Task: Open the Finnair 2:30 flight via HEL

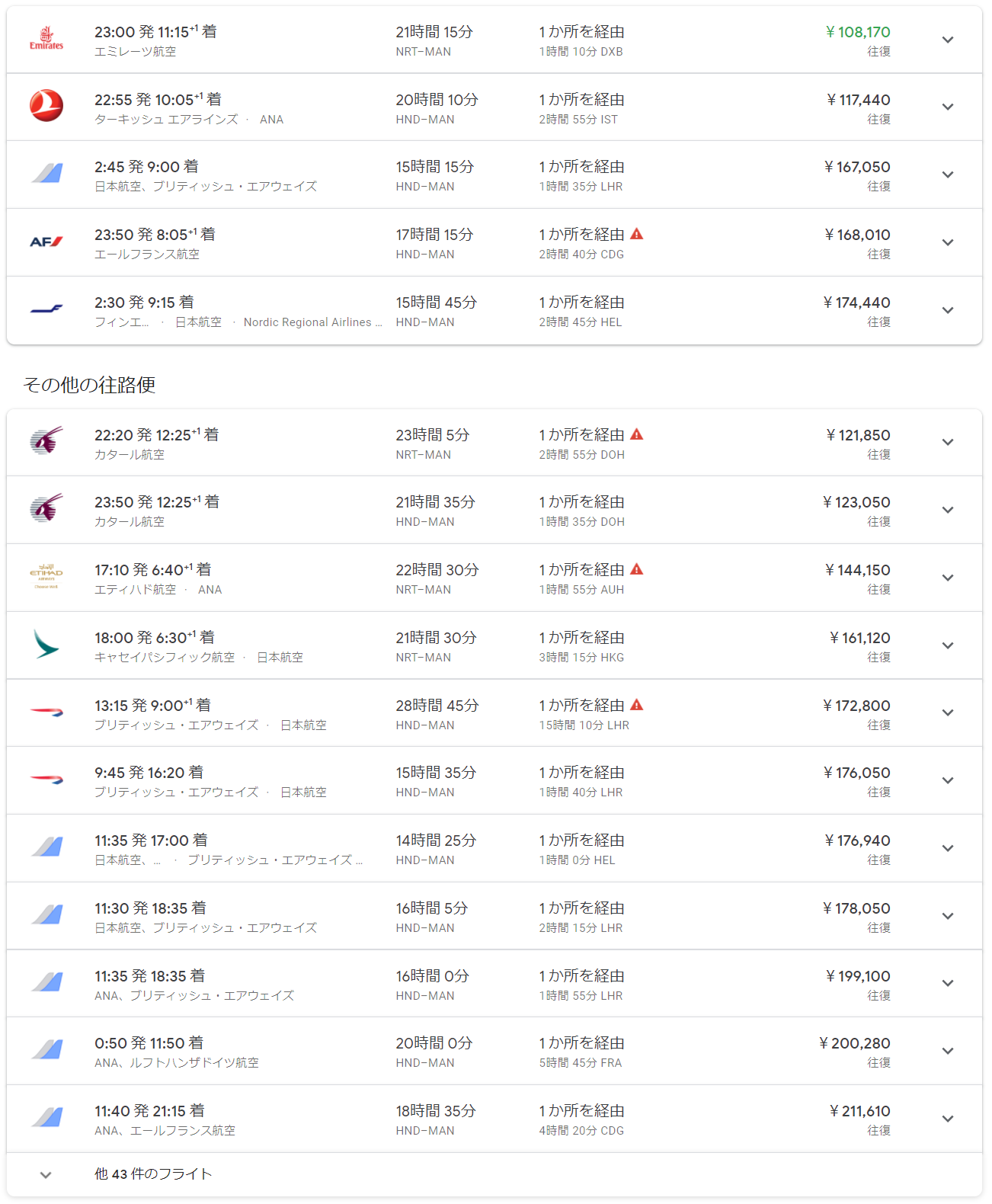Action: pyautogui.click(x=457, y=311)
